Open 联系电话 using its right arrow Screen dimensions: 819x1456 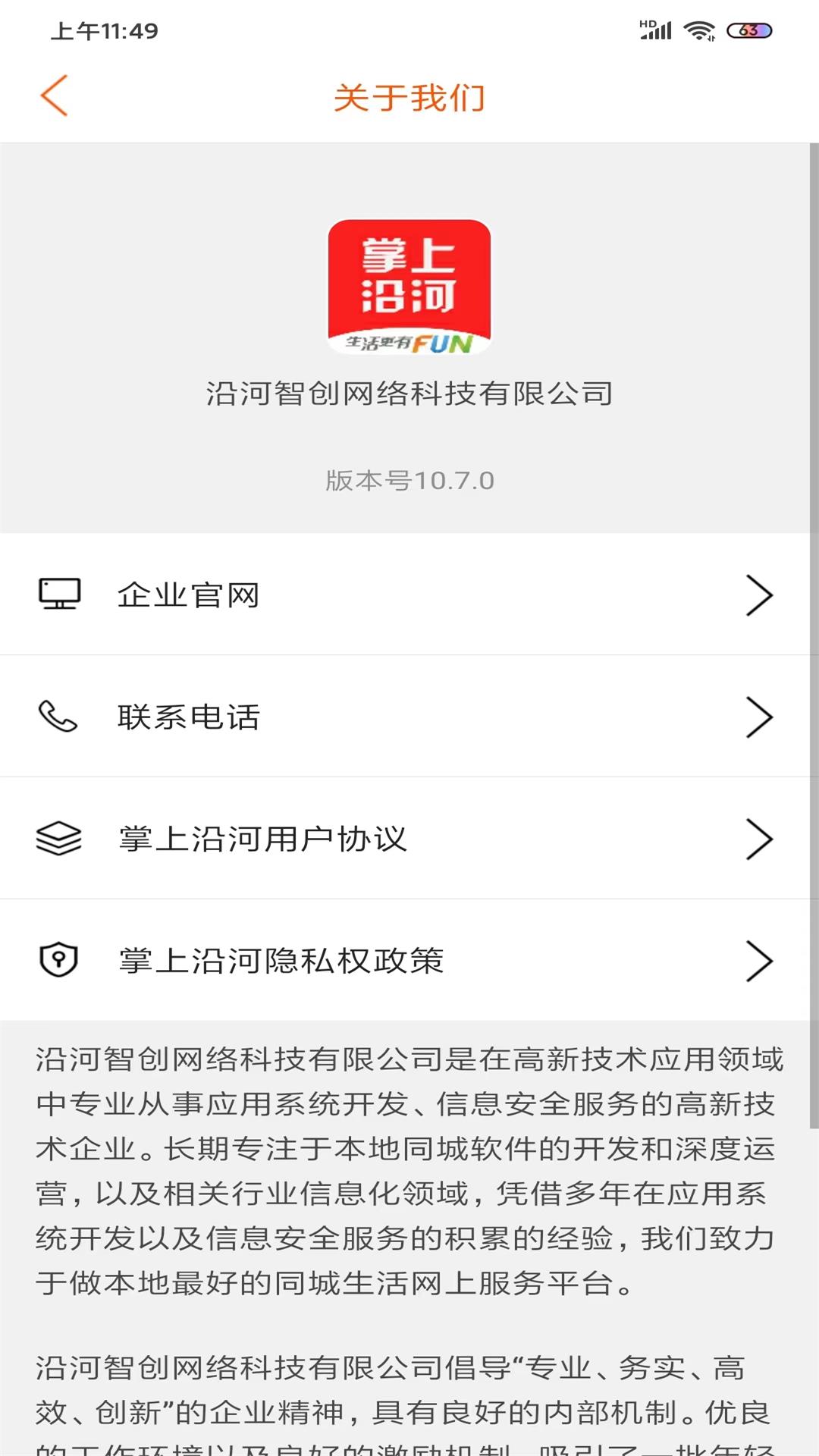pyautogui.click(x=758, y=718)
